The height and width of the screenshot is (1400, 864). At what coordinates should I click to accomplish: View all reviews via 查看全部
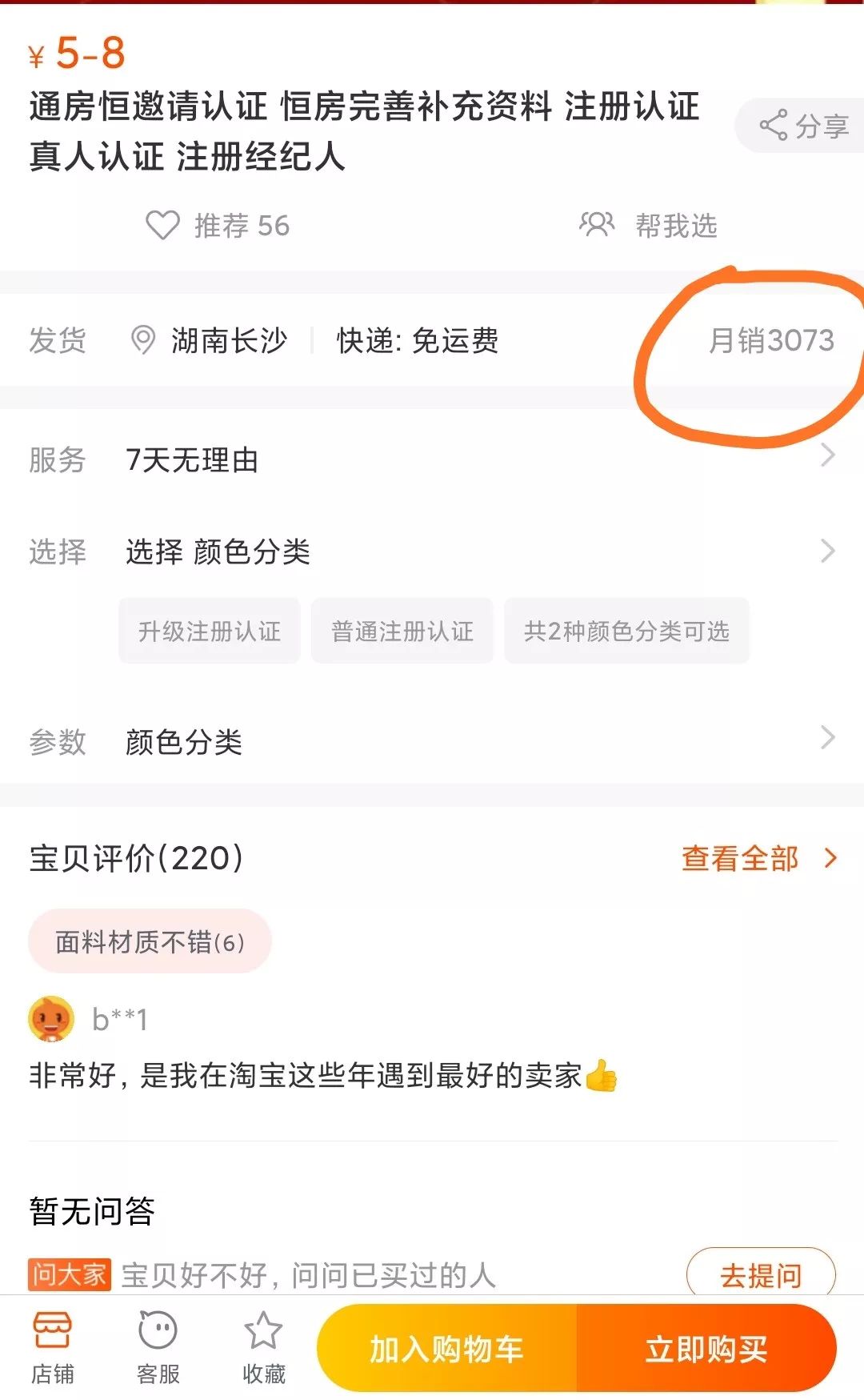758,858
